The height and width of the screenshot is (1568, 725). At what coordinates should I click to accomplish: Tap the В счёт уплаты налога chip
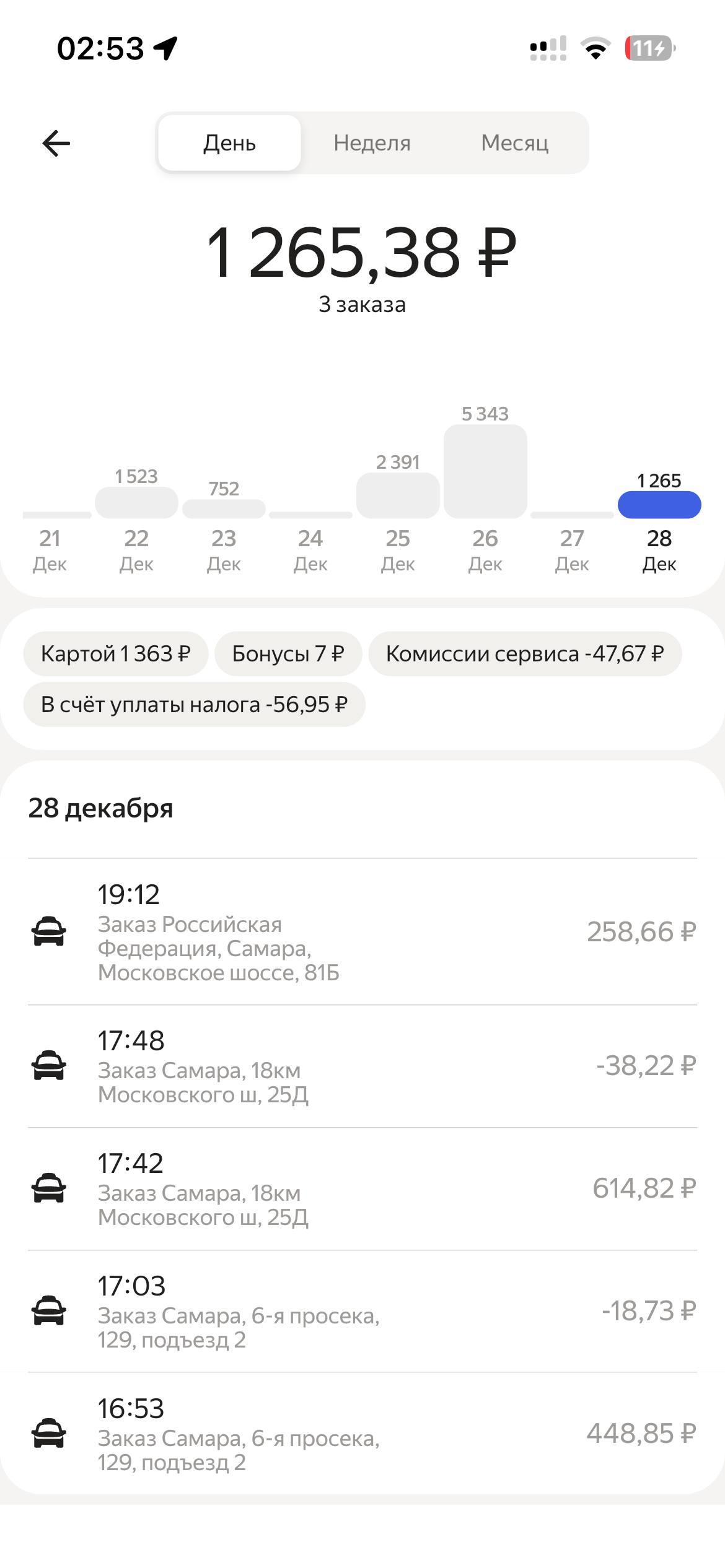coord(194,705)
